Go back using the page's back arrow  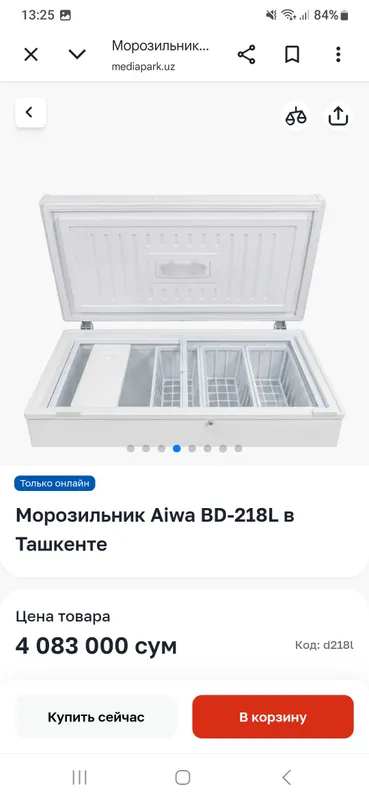click(31, 112)
